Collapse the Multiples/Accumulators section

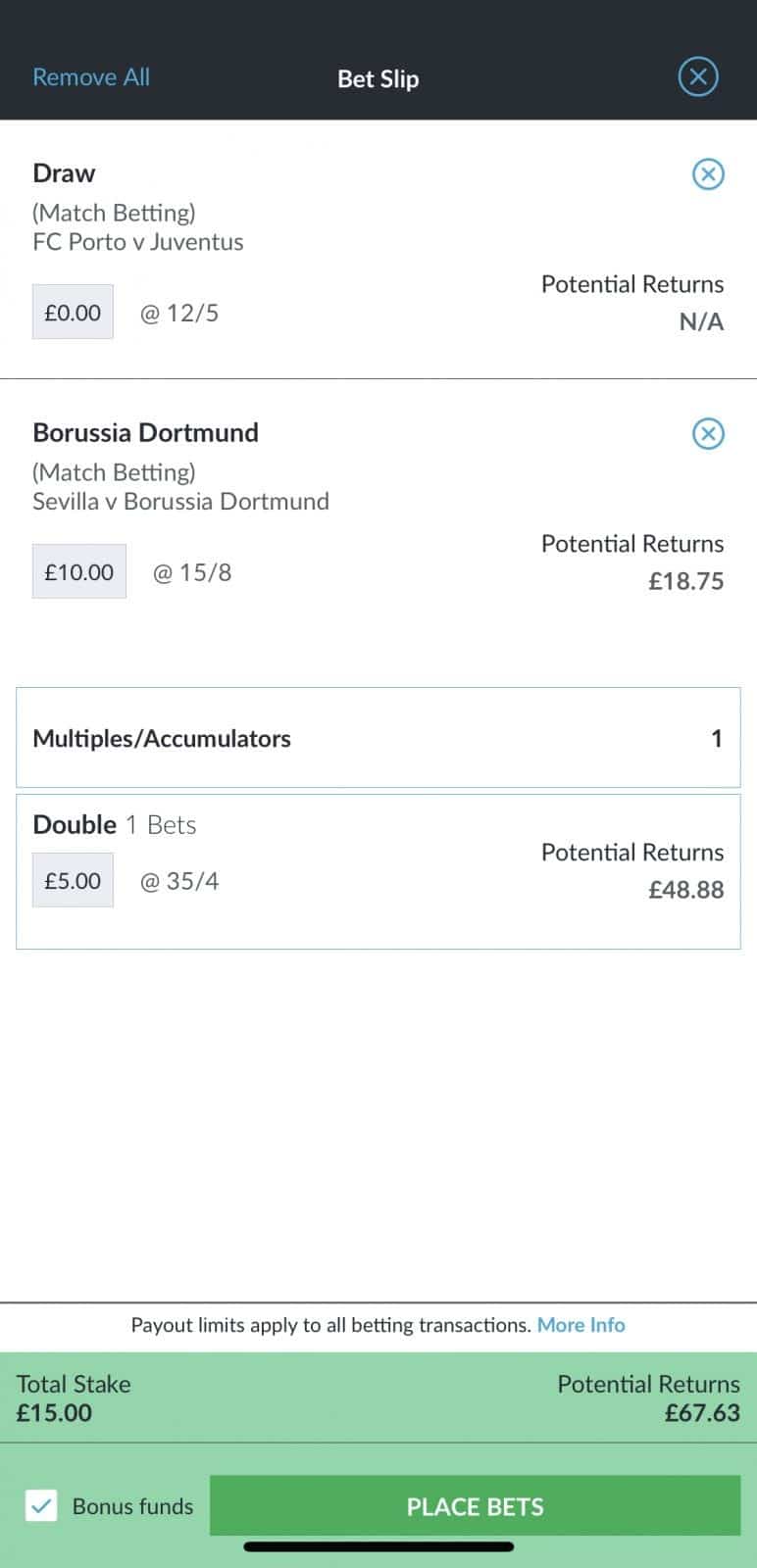coord(378,738)
